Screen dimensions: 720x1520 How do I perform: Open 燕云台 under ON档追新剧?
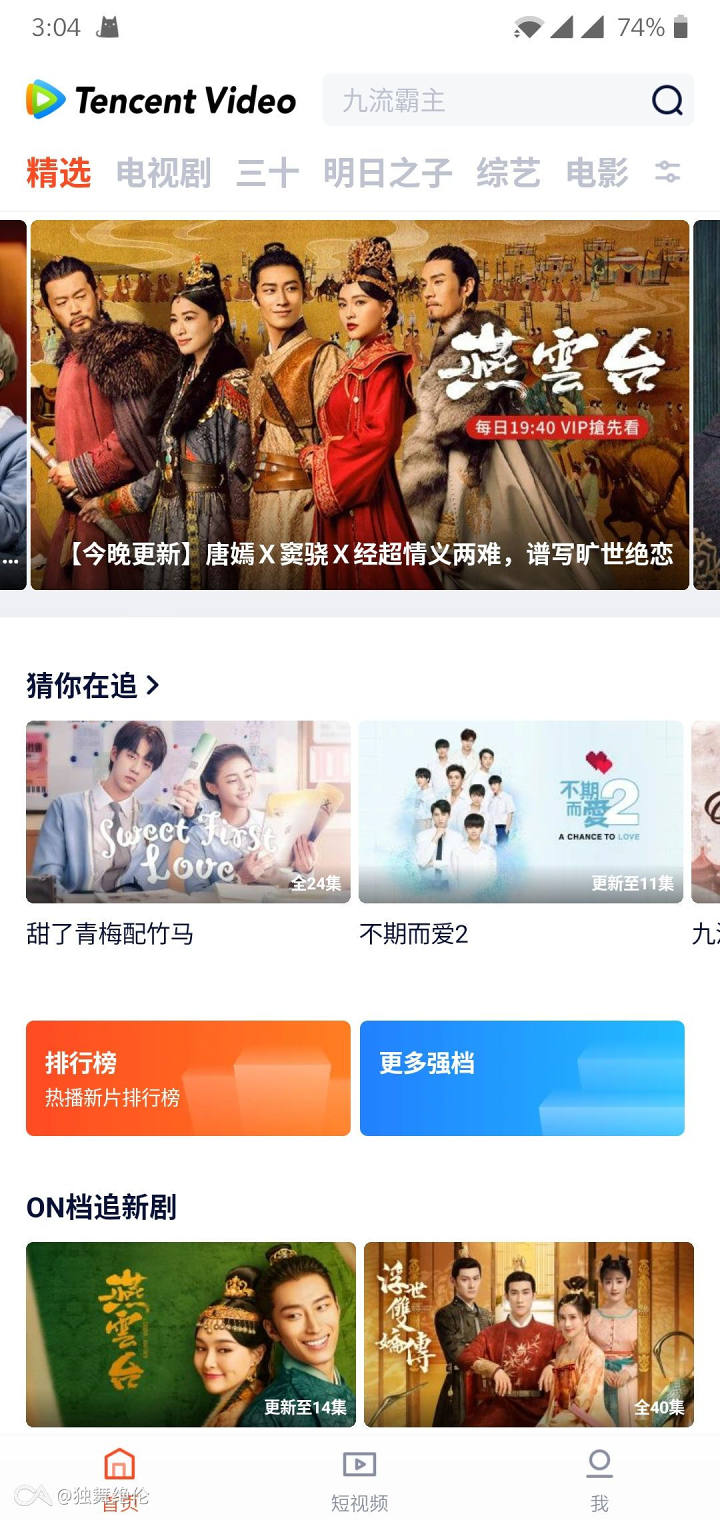190,1334
